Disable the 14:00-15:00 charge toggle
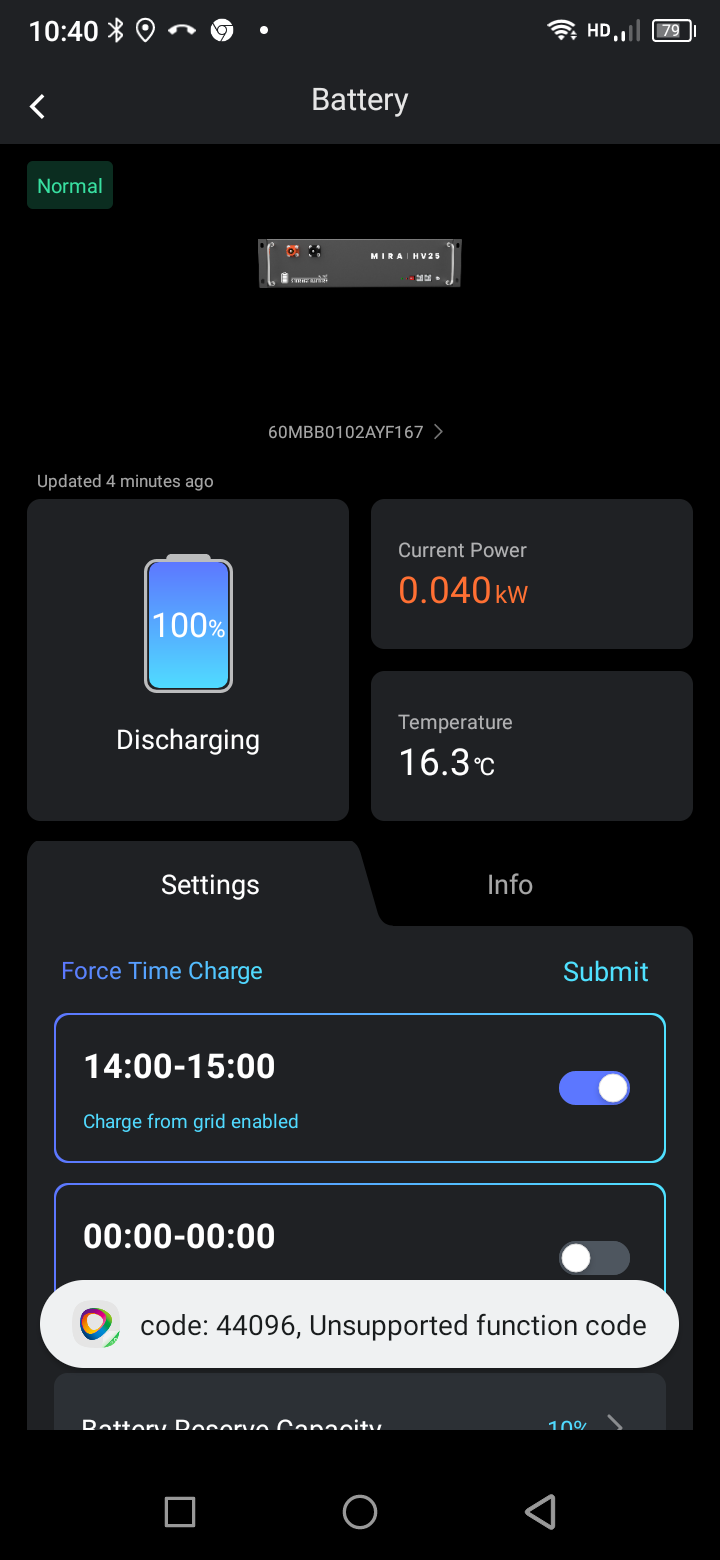Viewport: 720px width, 1560px height. click(x=594, y=1088)
